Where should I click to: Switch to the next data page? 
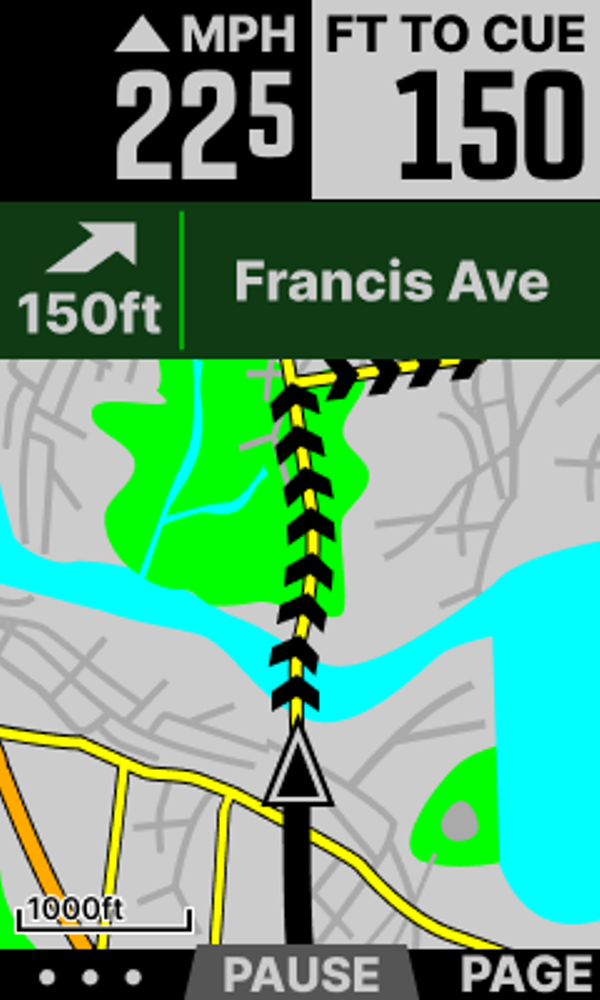pos(525,974)
